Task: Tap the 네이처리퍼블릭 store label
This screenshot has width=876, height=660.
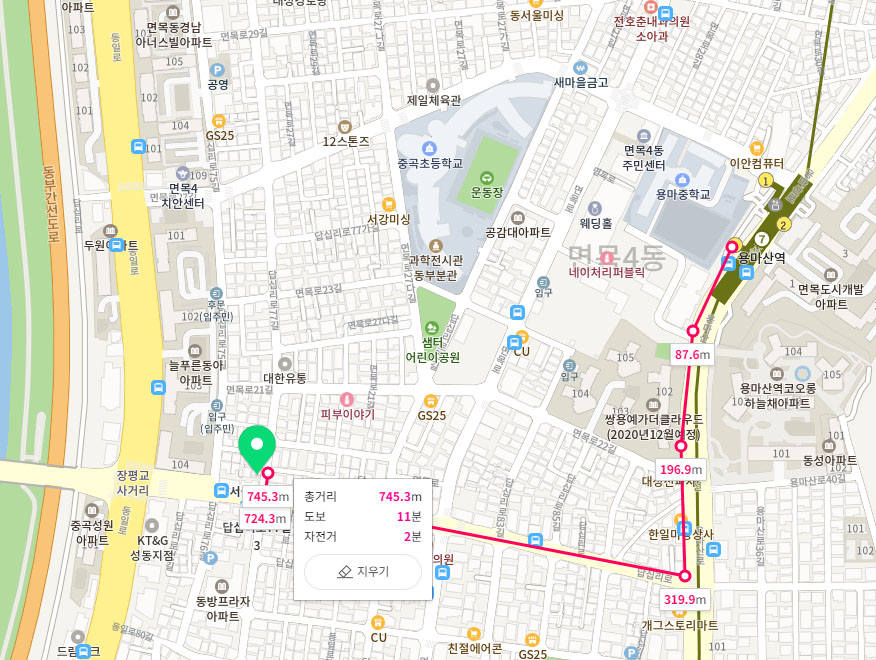Action: [x=607, y=271]
